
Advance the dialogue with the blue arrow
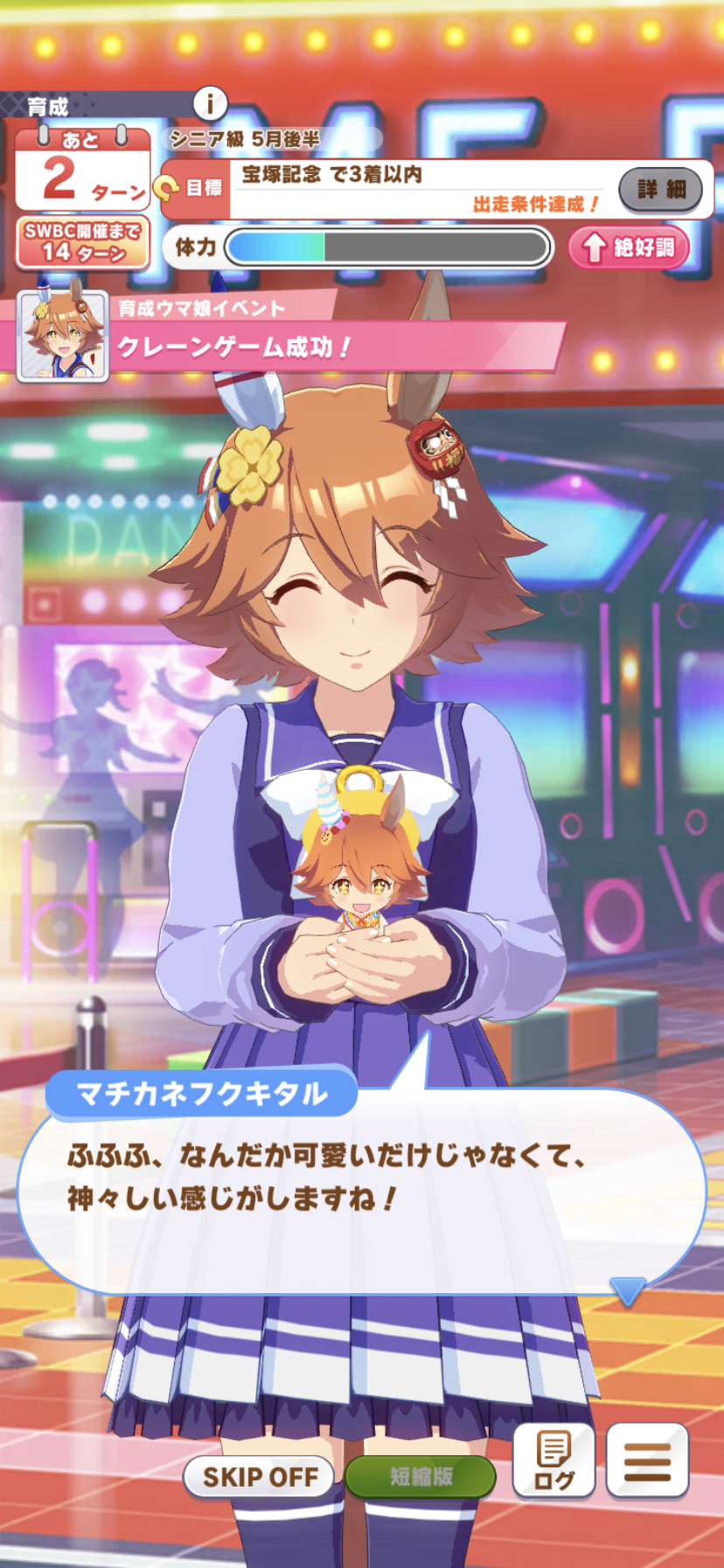click(x=628, y=1291)
